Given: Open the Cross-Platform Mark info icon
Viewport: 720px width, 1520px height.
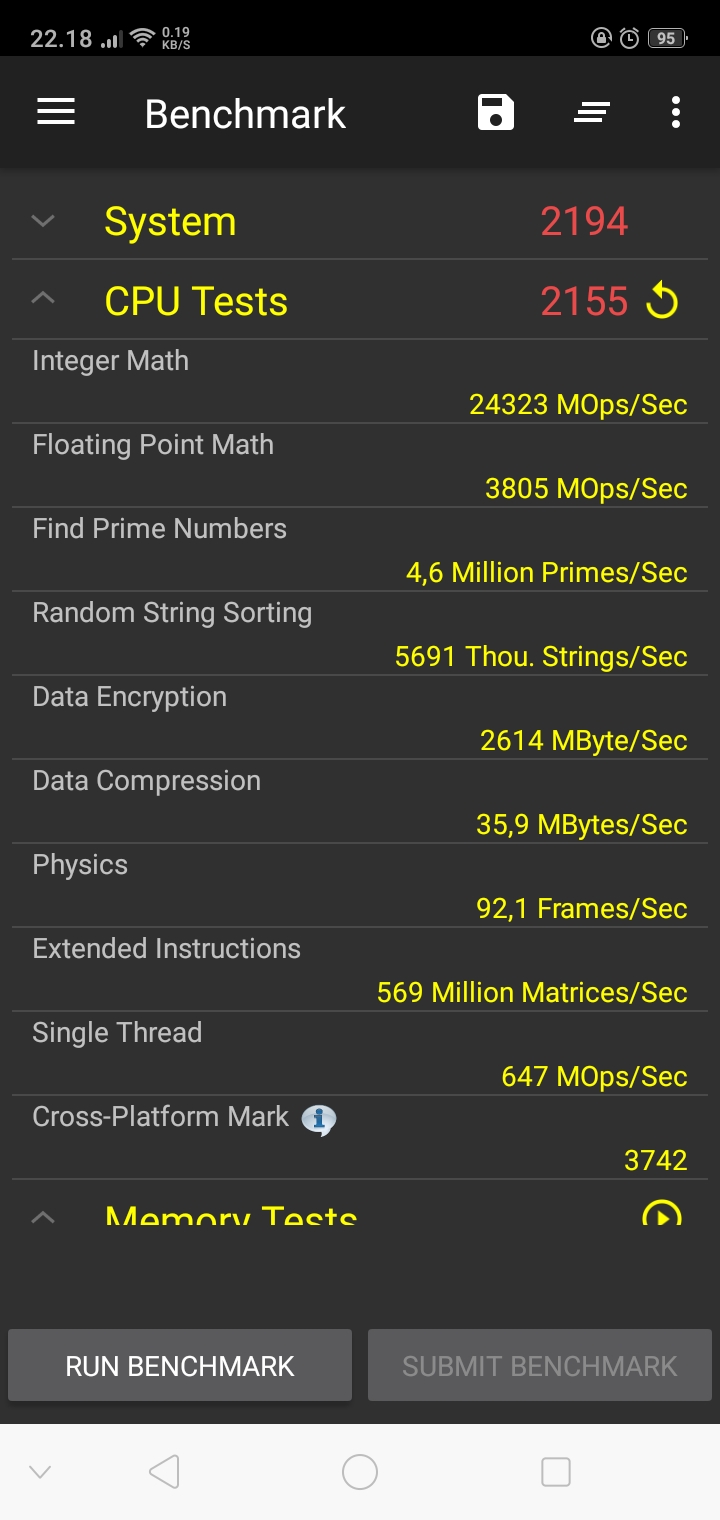Looking at the screenshot, I should pyautogui.click(x=319, y=1120).
